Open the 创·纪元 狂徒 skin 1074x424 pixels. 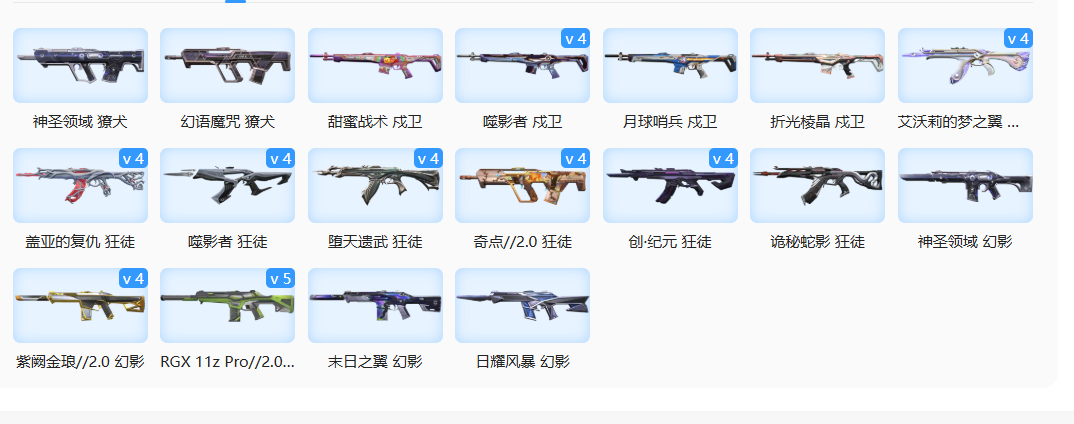[670, 186]
